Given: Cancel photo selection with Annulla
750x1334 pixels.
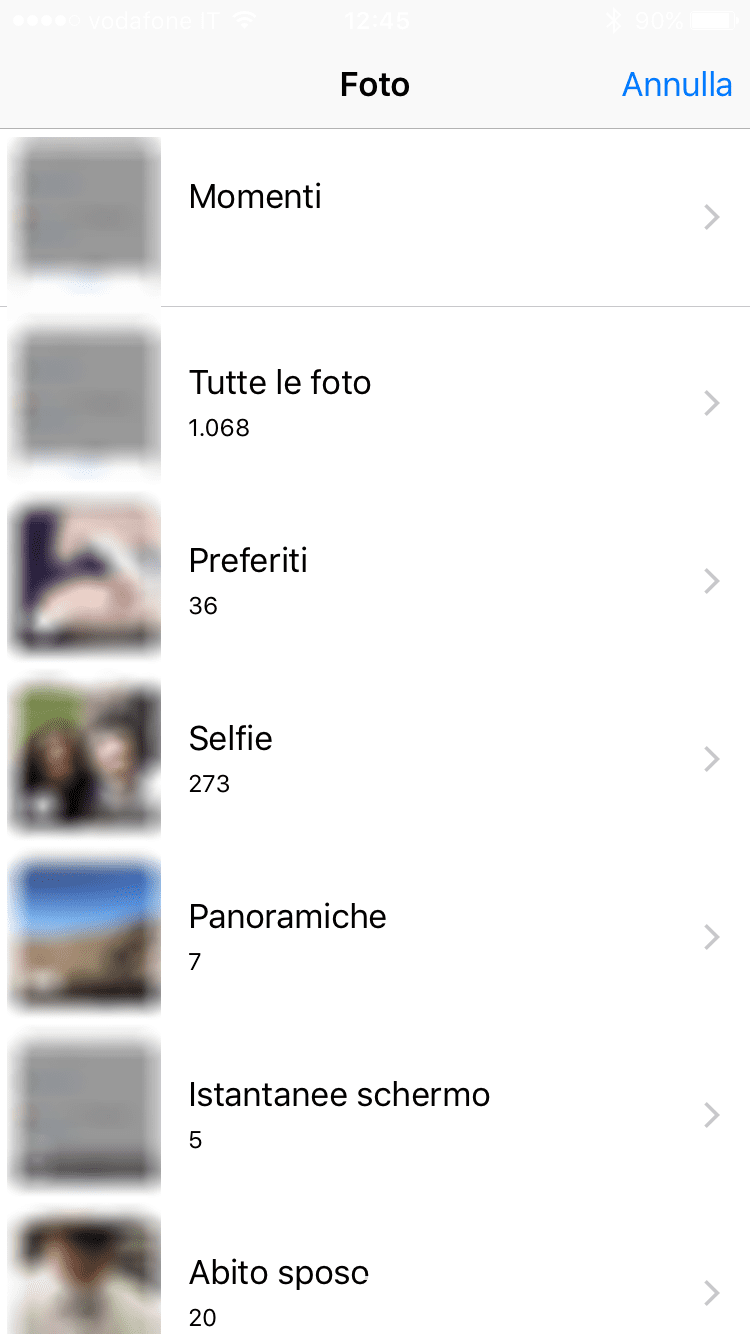Looking at the screenshot, I should click(x=676, y=85).
